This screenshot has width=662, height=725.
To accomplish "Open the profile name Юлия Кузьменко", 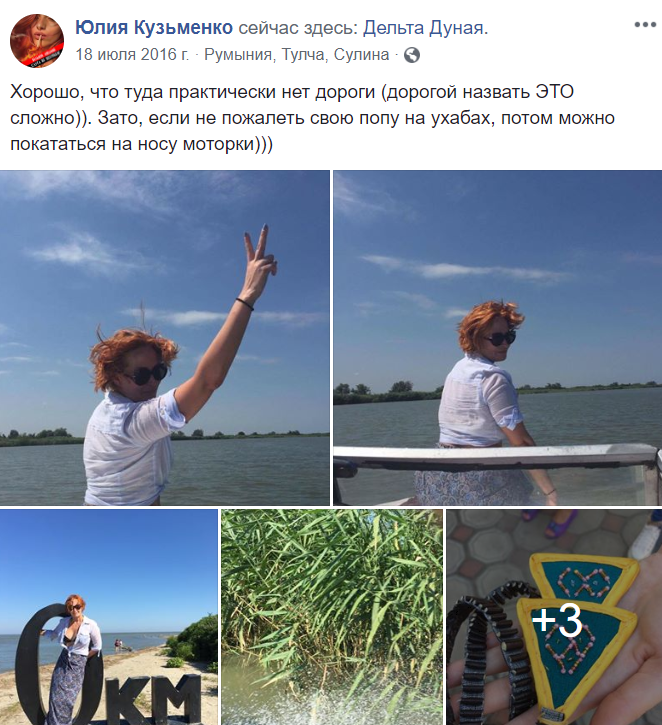I will 154,29.
